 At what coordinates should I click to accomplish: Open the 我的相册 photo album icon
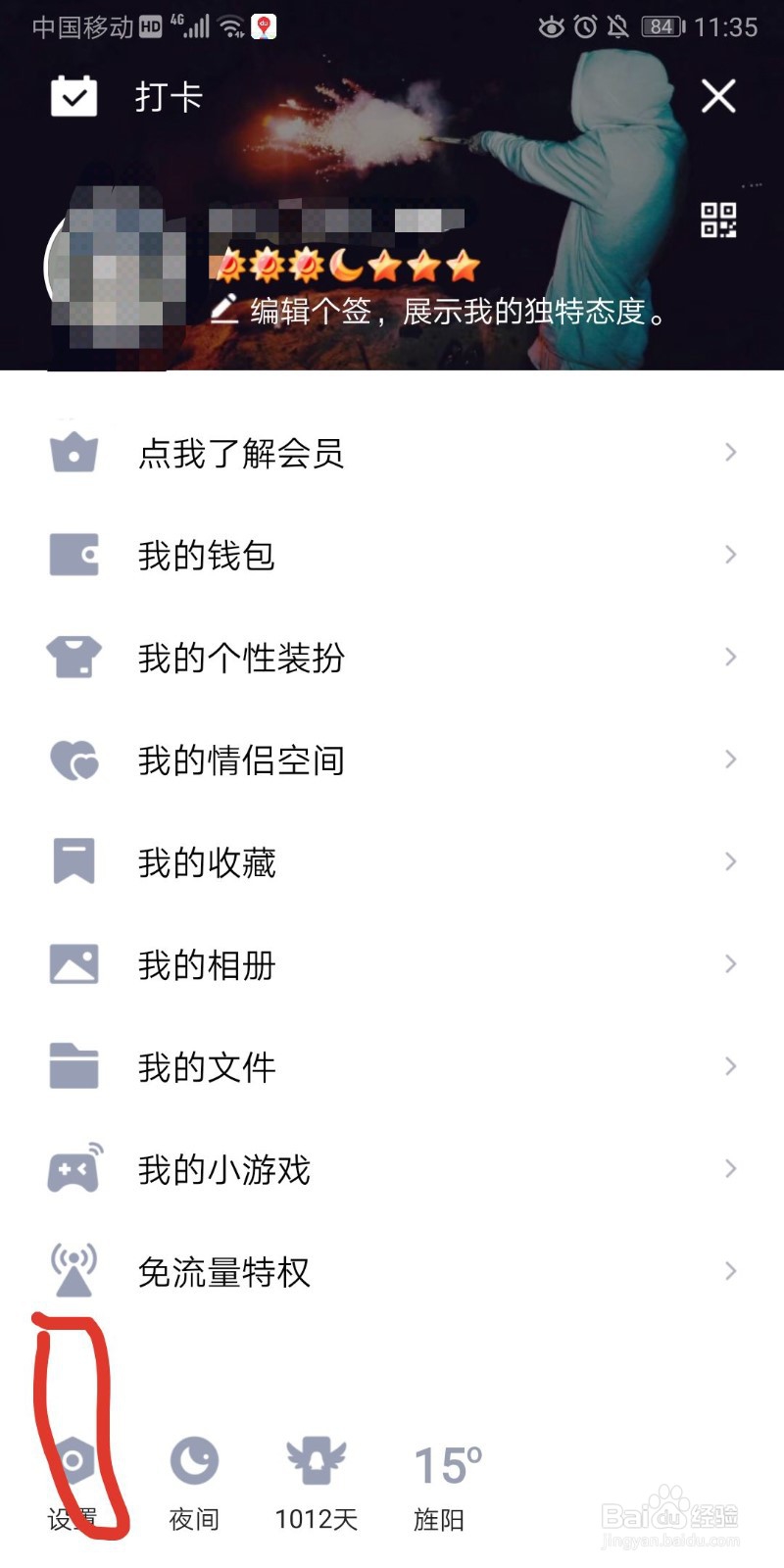point(73,964)
